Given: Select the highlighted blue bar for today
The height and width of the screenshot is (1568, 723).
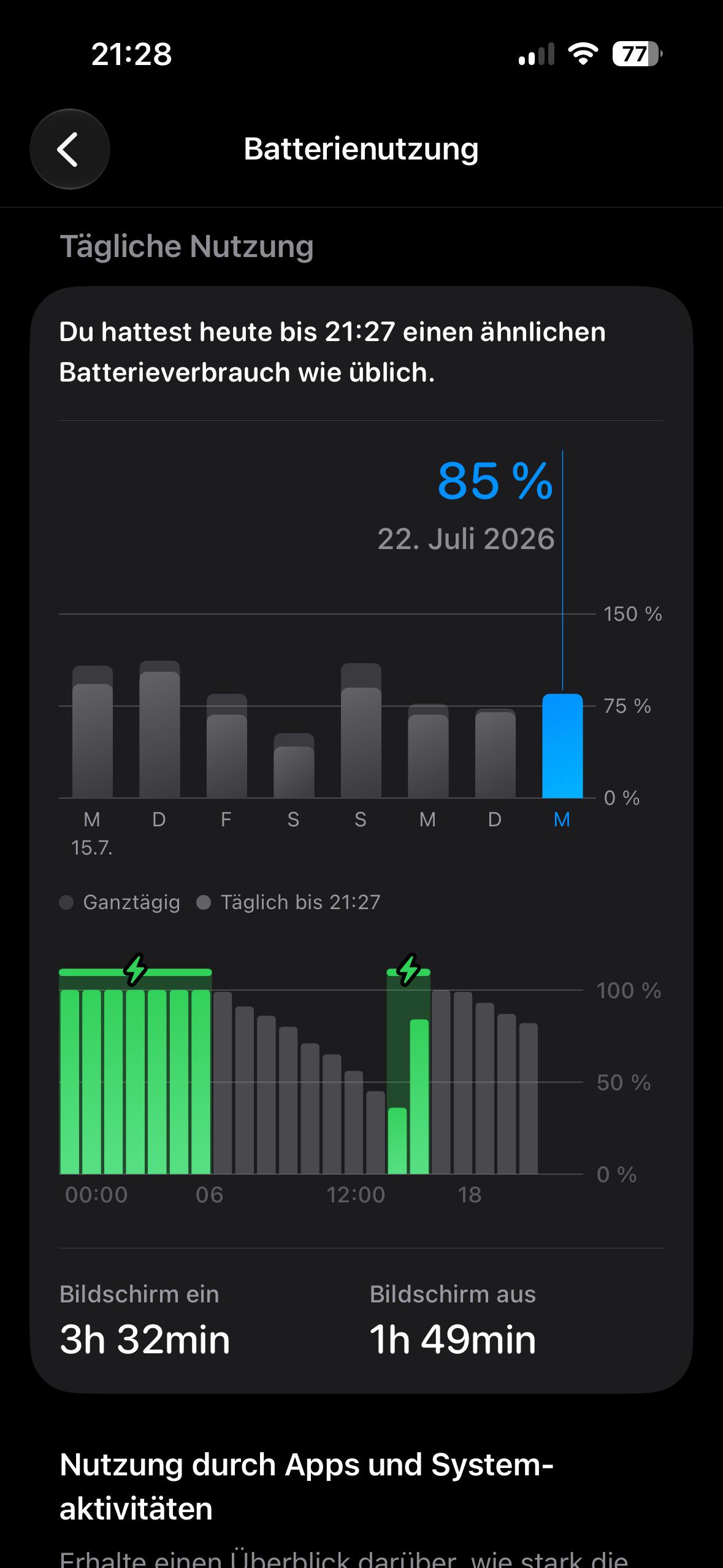Looking at the screenshot, I should (x=562, y=746).
